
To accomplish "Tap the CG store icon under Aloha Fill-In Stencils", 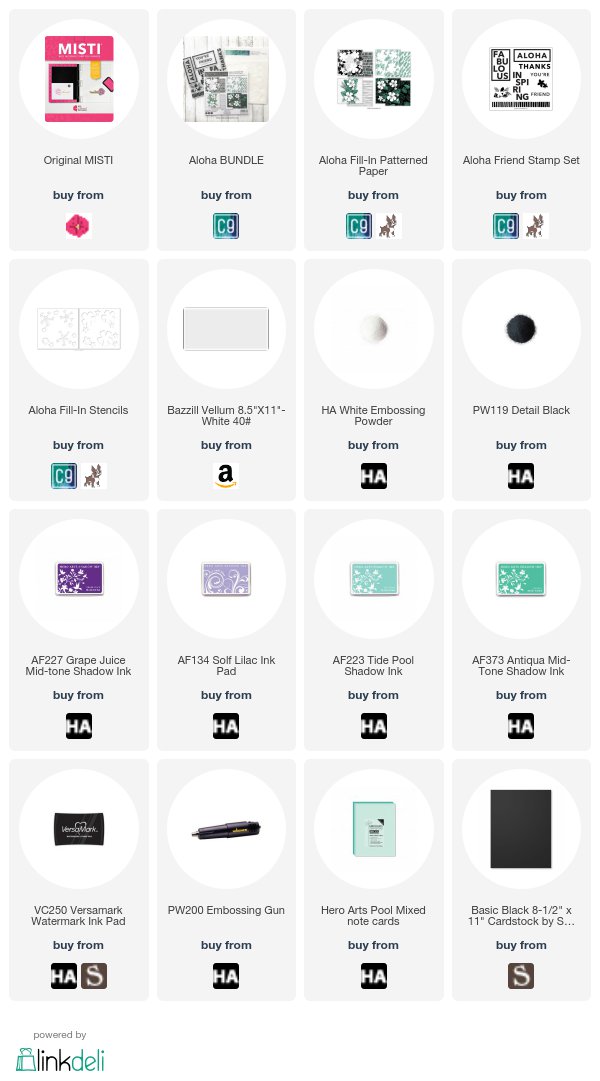I will click(x=64, y=476).
